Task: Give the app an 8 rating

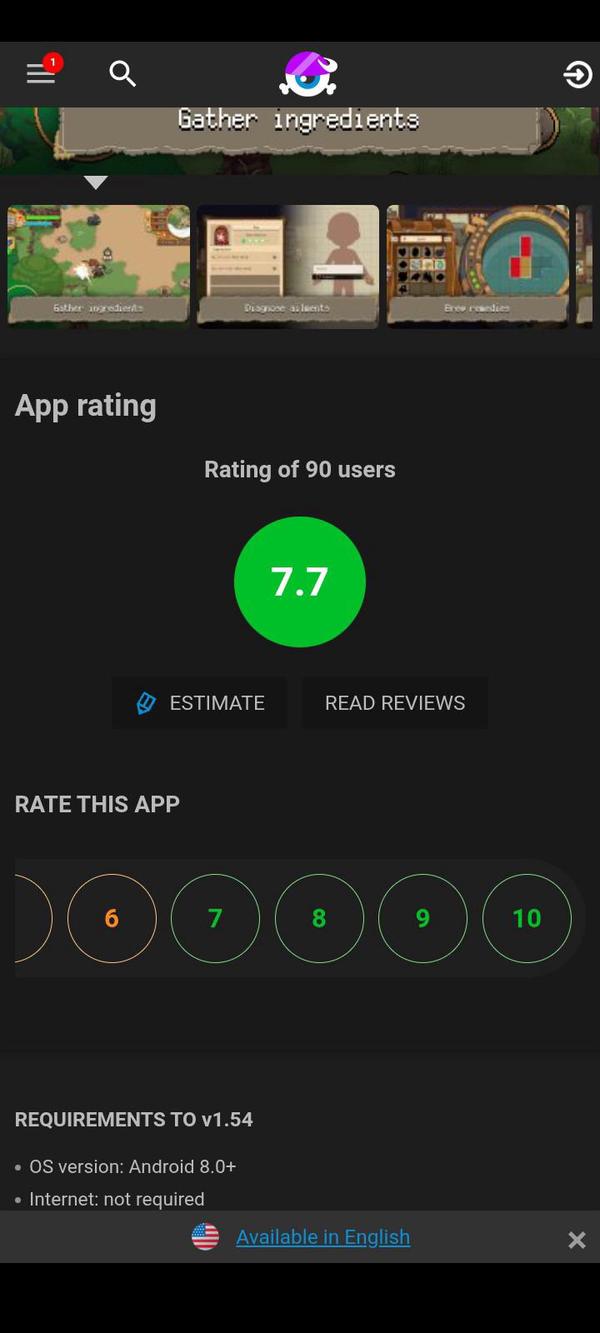Action: 319,918
